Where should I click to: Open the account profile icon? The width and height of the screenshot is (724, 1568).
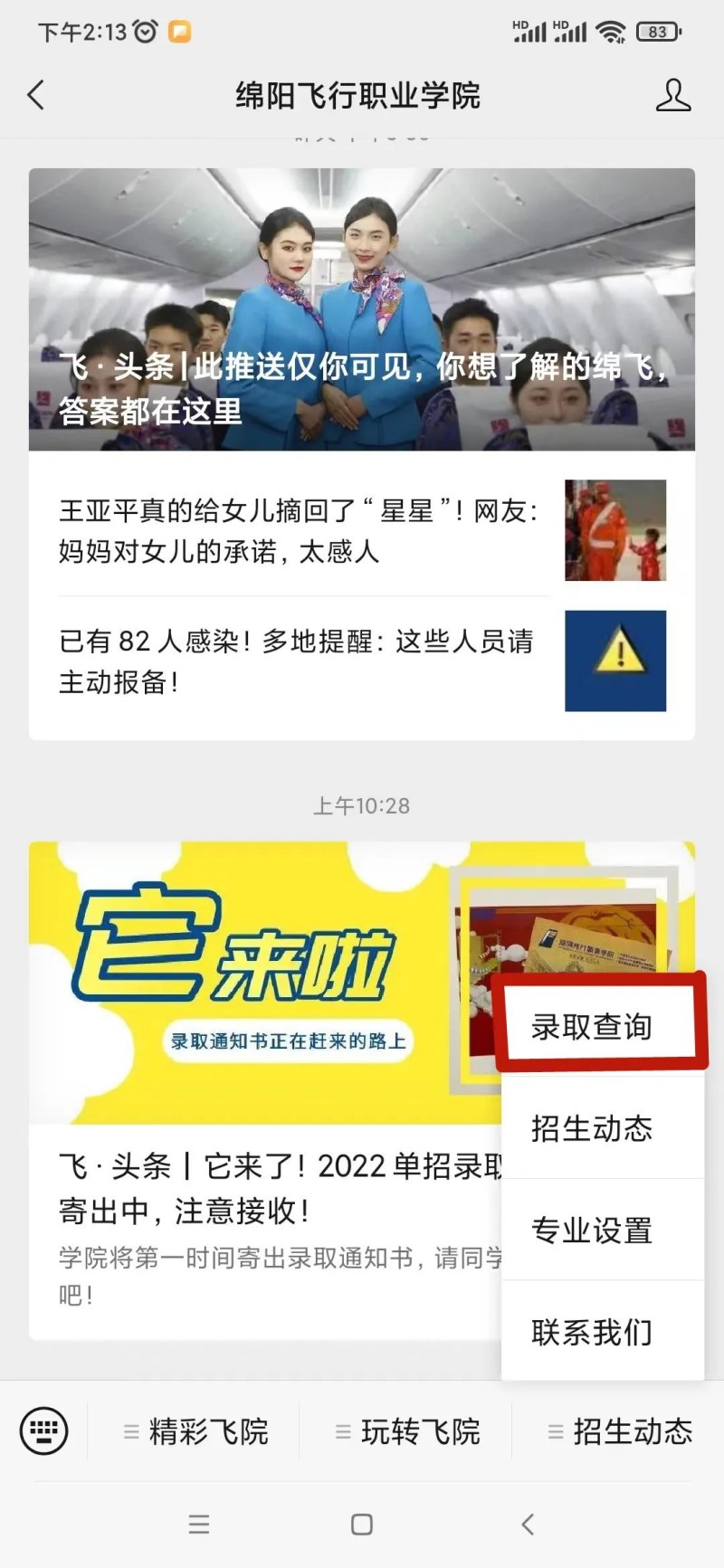tap(672, 95)
